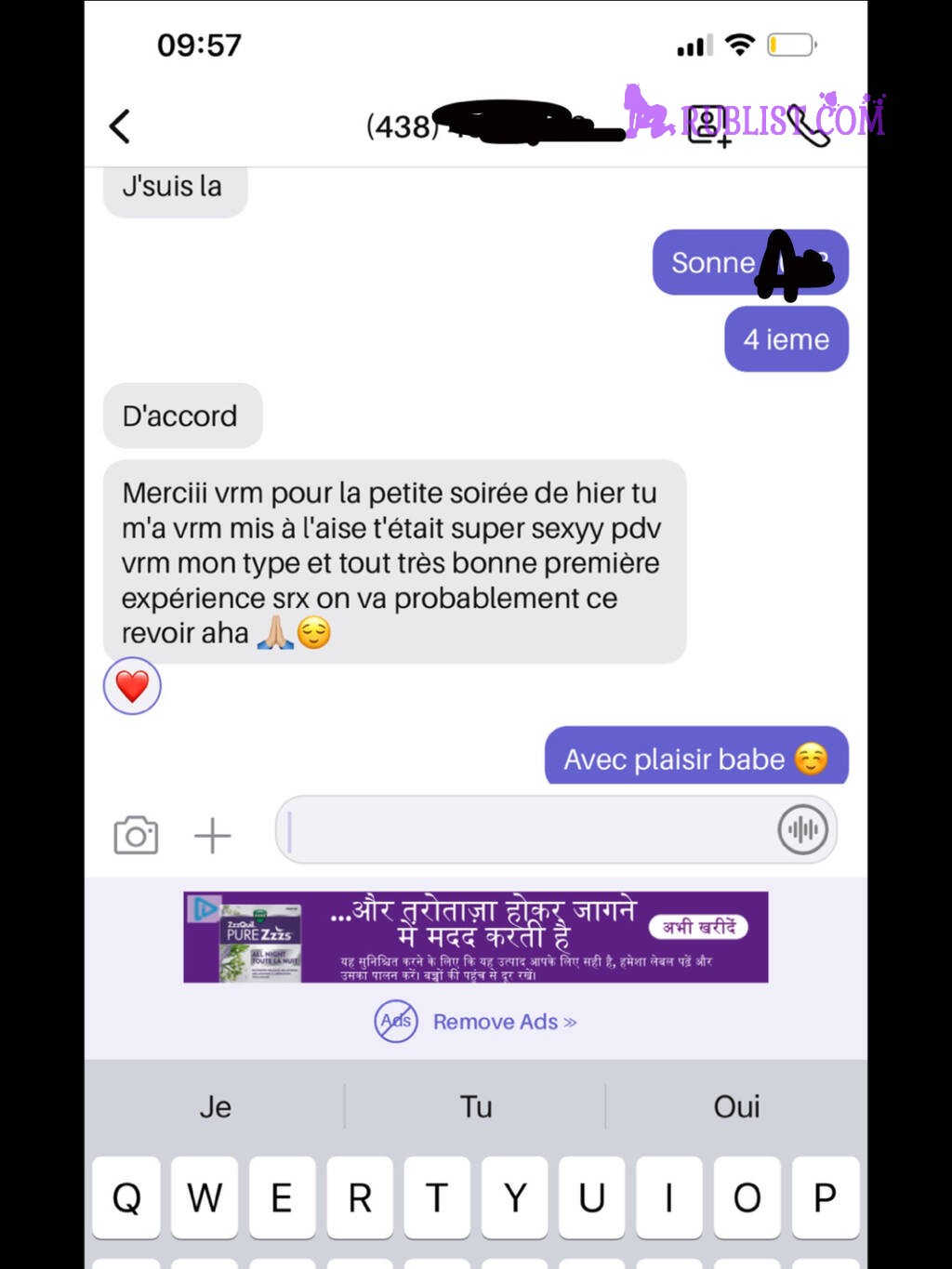
Task: Open the camera to attach a photo
Action: tap(136, 835)
